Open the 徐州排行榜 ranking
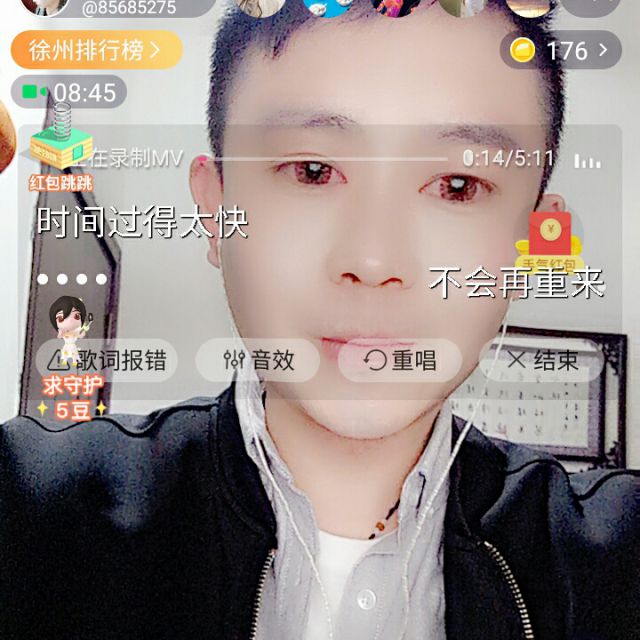 pyautogui.click(x=96, y=50)
